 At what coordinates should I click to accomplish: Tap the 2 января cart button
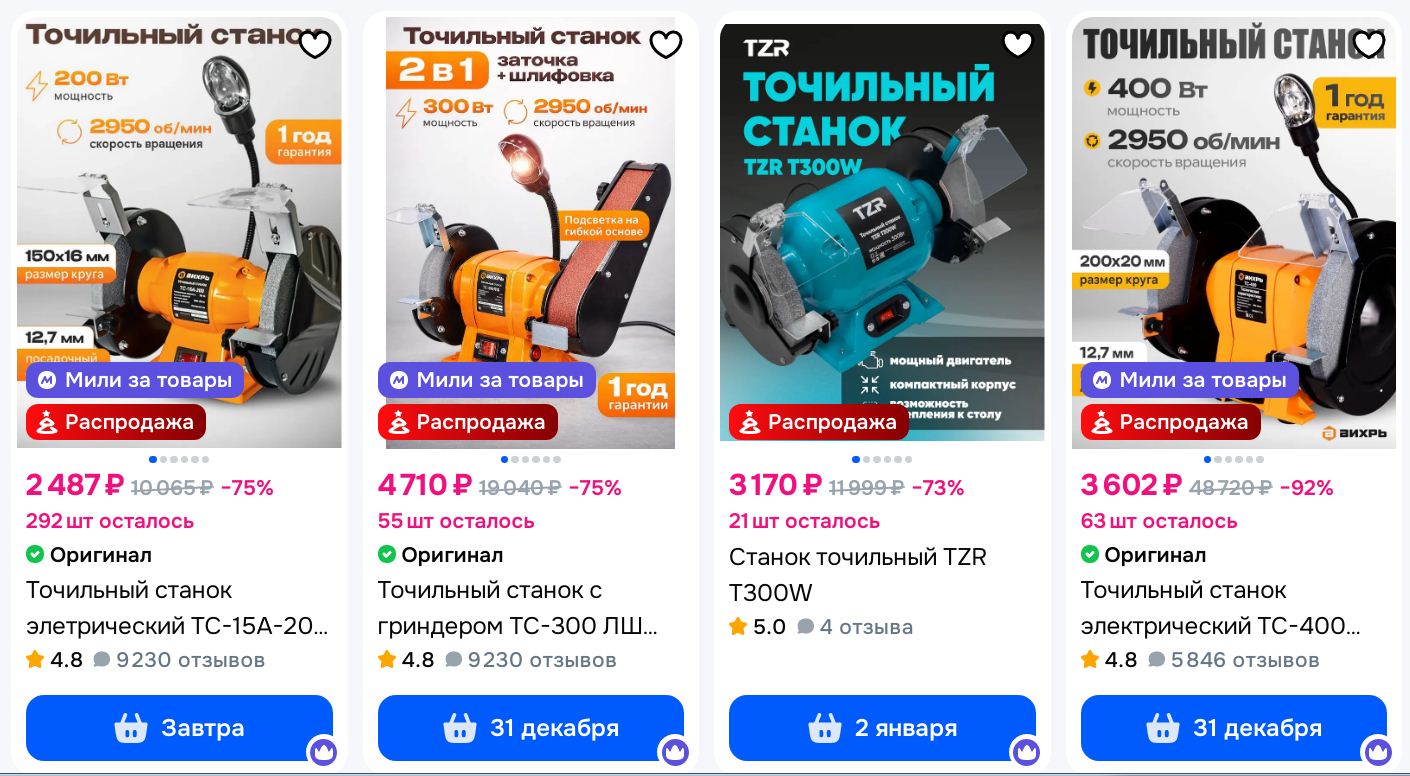click(x=882, y=728)
